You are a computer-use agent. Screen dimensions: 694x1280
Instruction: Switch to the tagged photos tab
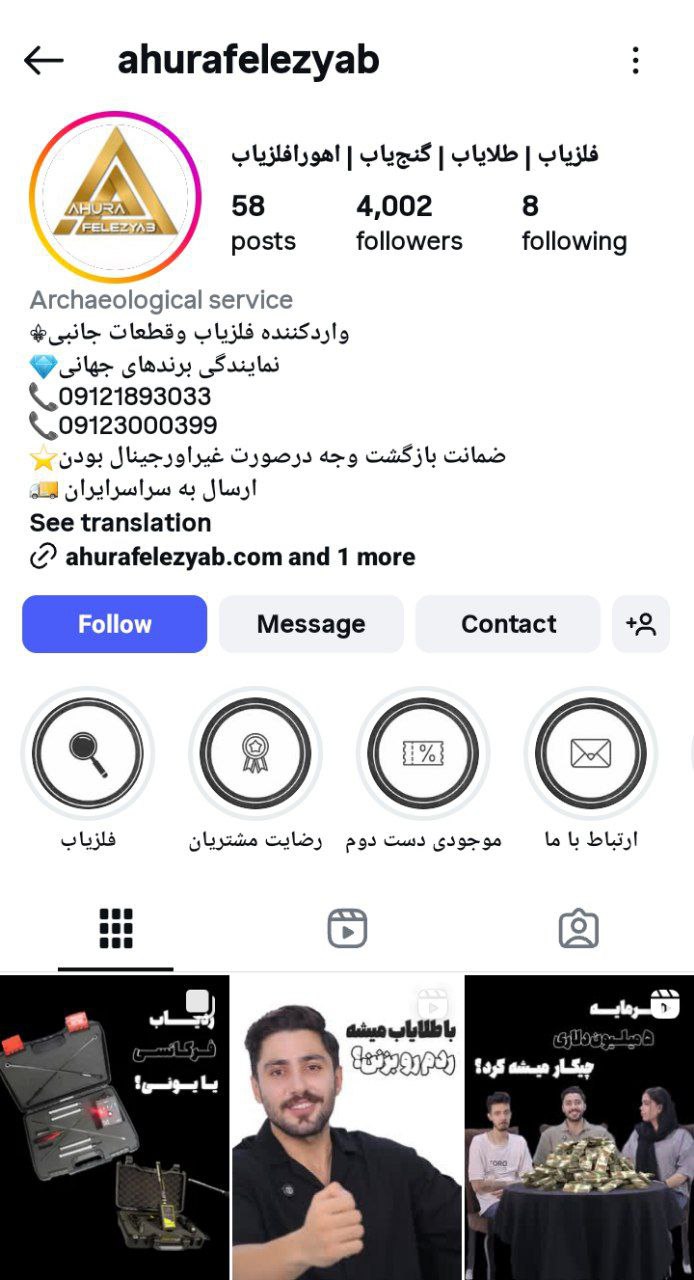pos(578,929)
